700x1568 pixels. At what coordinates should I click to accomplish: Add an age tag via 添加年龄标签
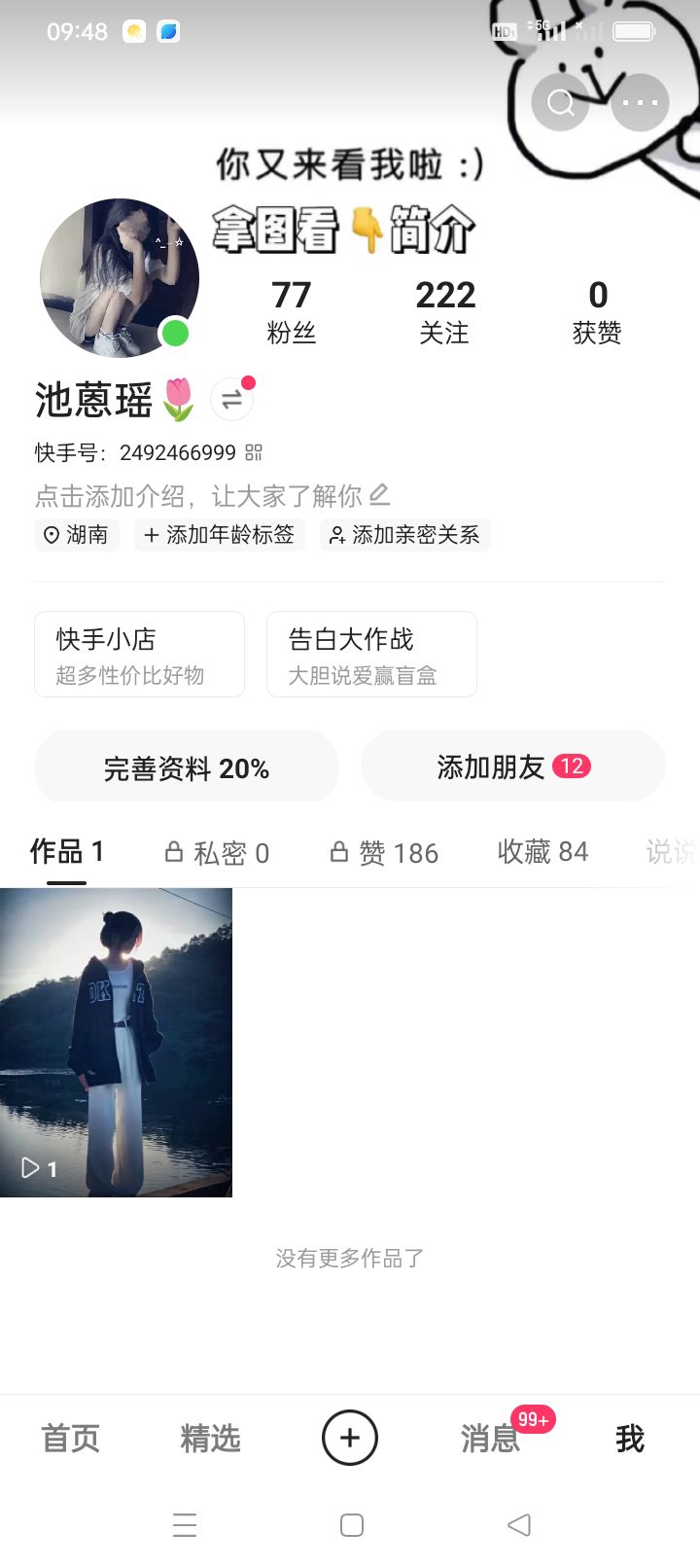coord(220,535)
